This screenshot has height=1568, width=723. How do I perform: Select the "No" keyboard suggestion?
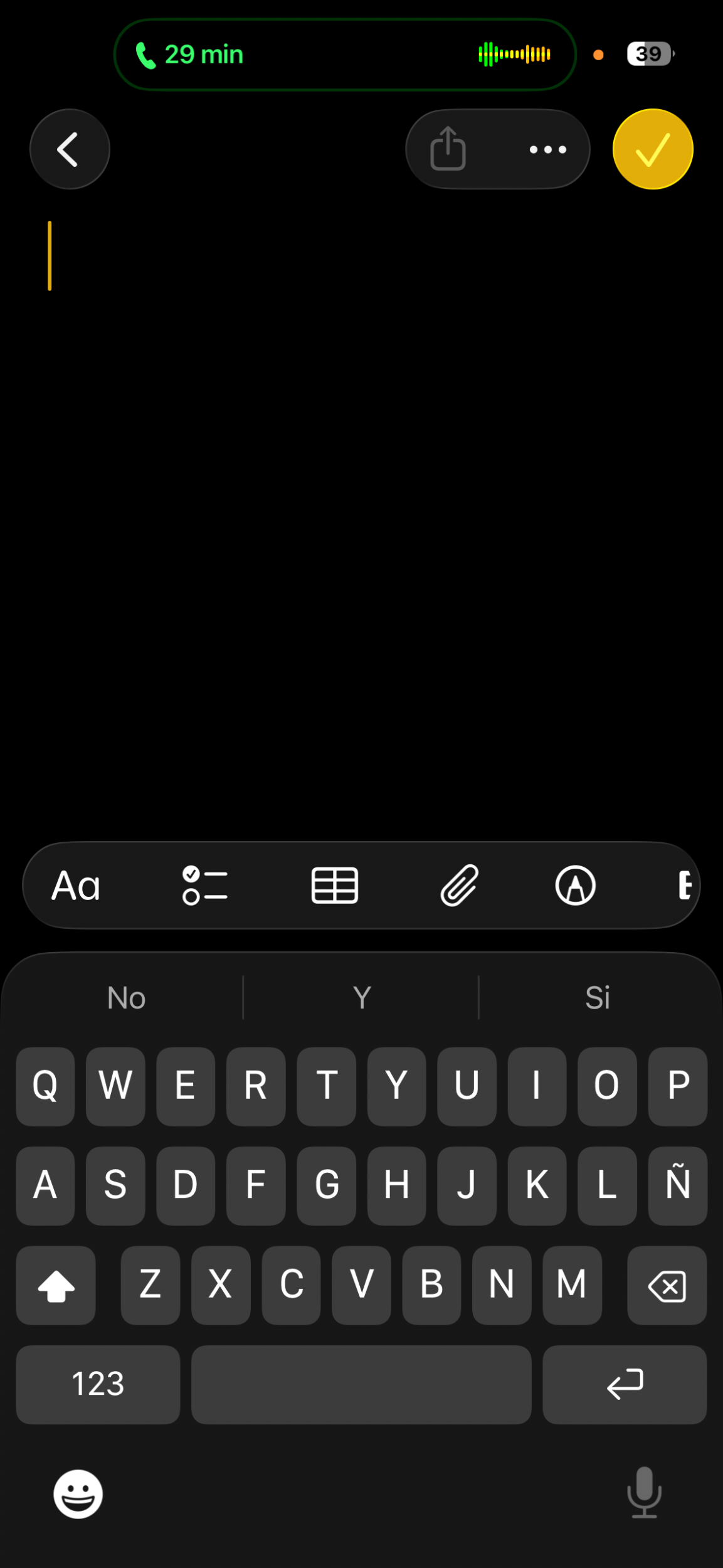tap(126, 998)
